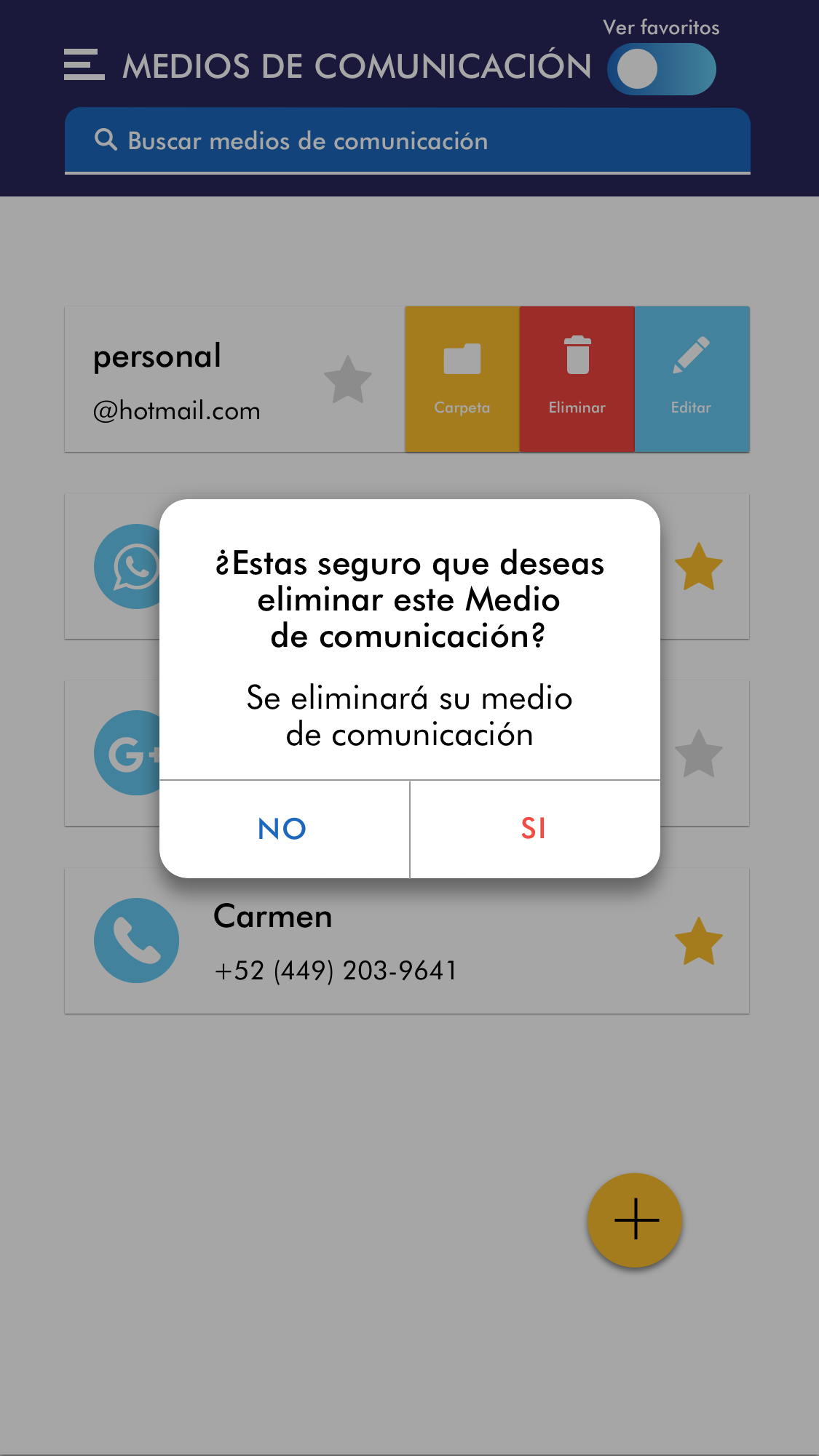The width and height of the screenshot is (819, 1456).
Task: Tap the Carpeta folder action
Action: click(x=462, y=378)
